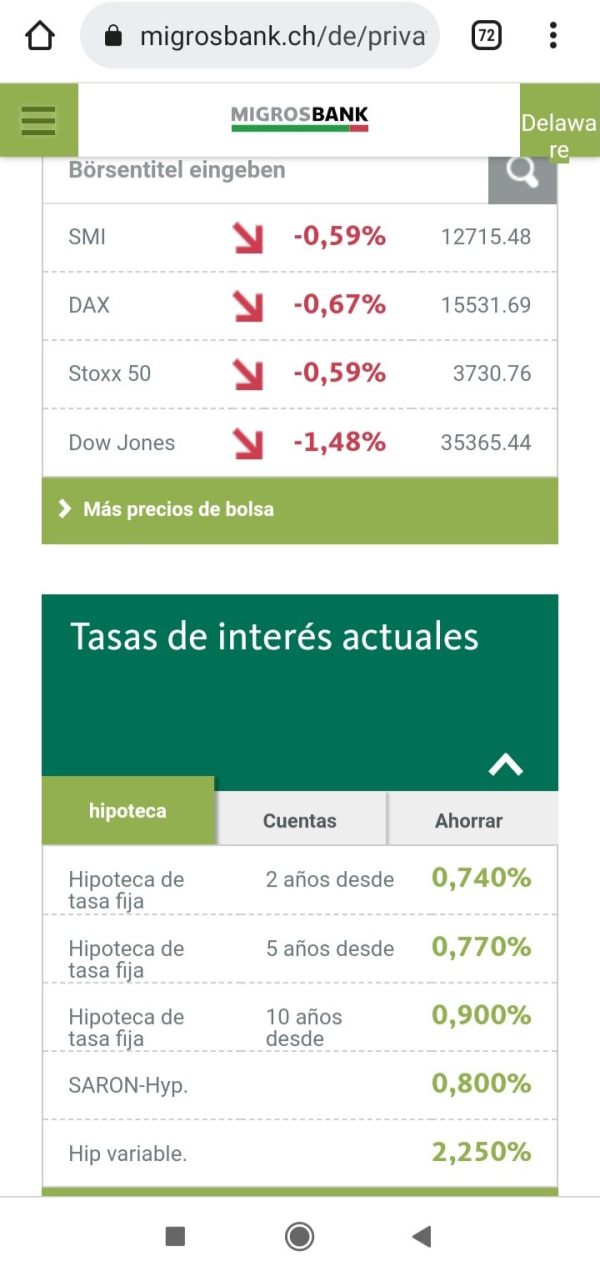Screen dimensions: 600x1276
Task: Select the hipoteca tab
Action: pyautogui.click(x=128, y=811)
